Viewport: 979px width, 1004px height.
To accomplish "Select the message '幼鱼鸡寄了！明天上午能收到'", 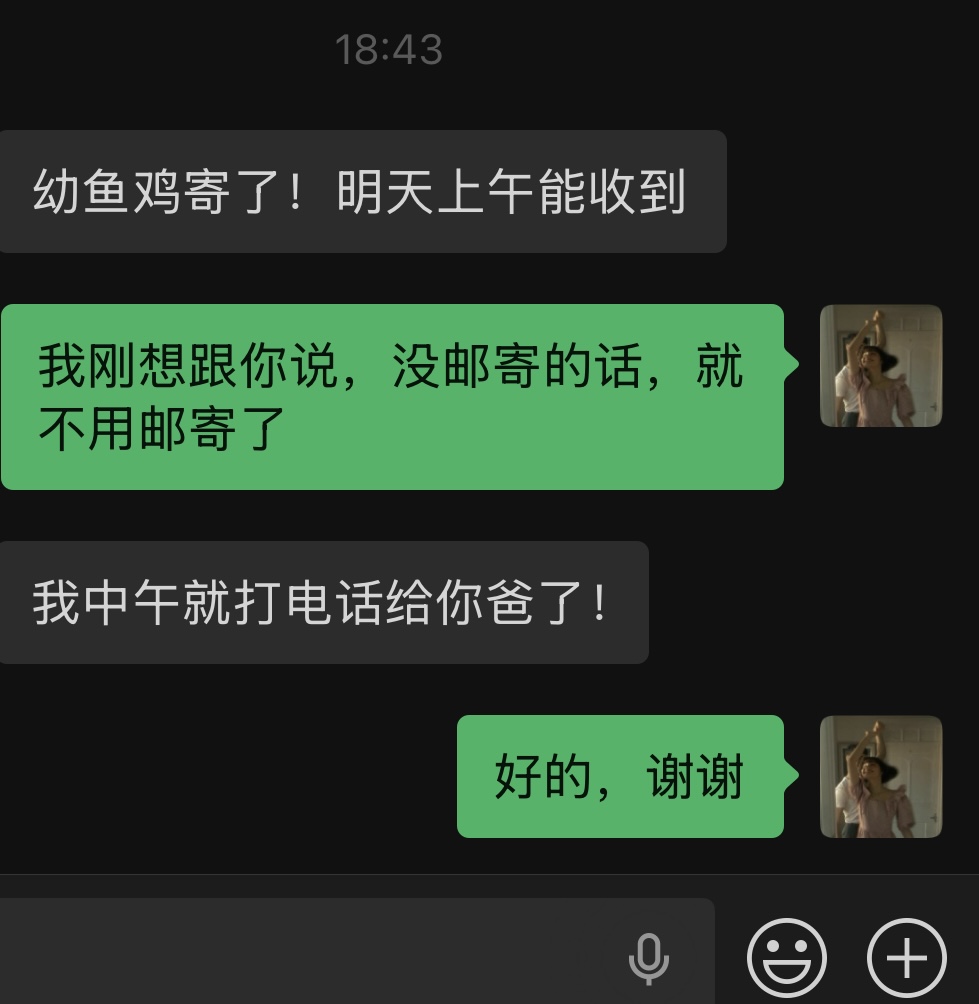I will pos(363,189).
